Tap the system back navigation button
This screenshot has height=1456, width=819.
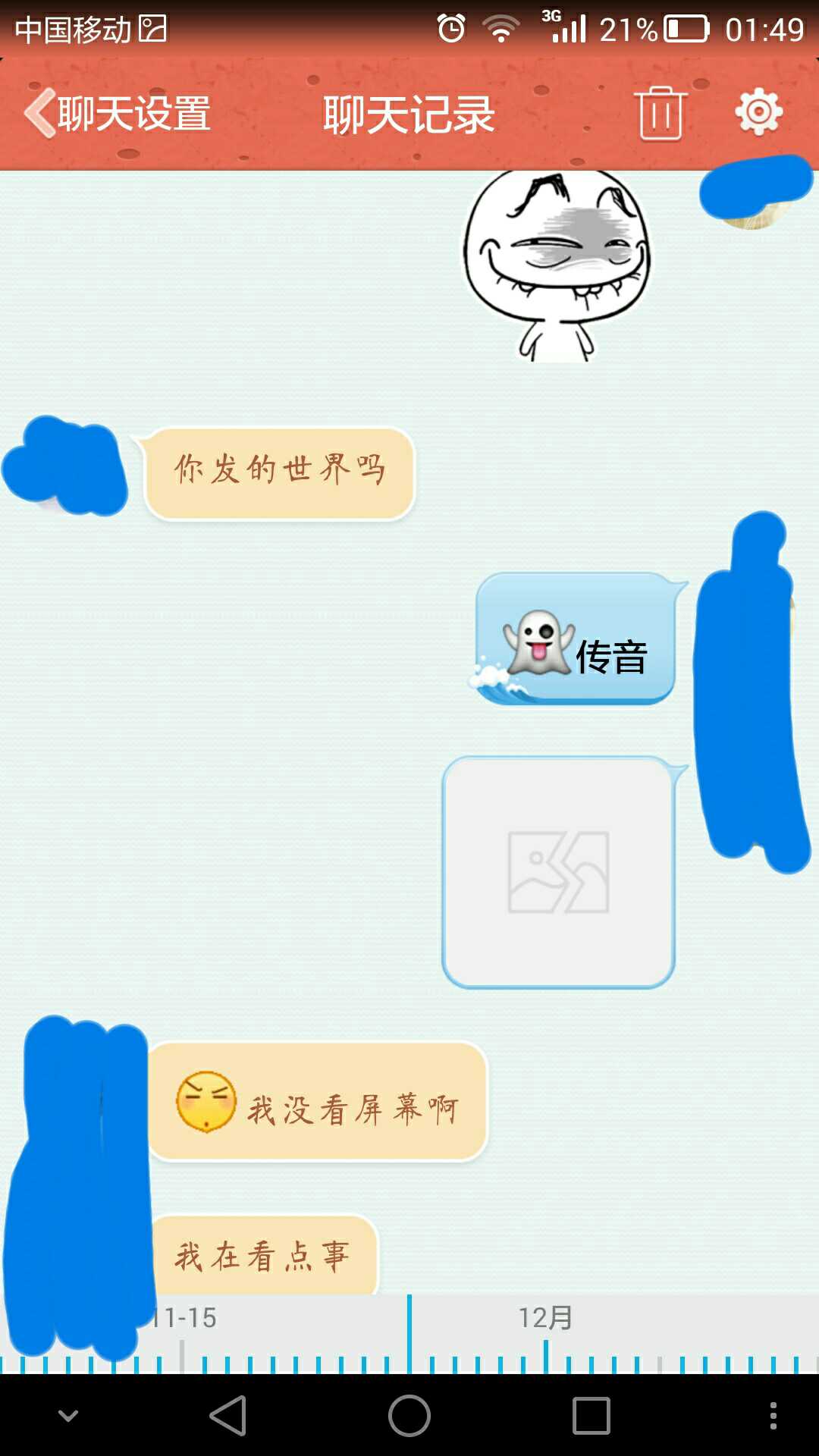[228, 1416]
